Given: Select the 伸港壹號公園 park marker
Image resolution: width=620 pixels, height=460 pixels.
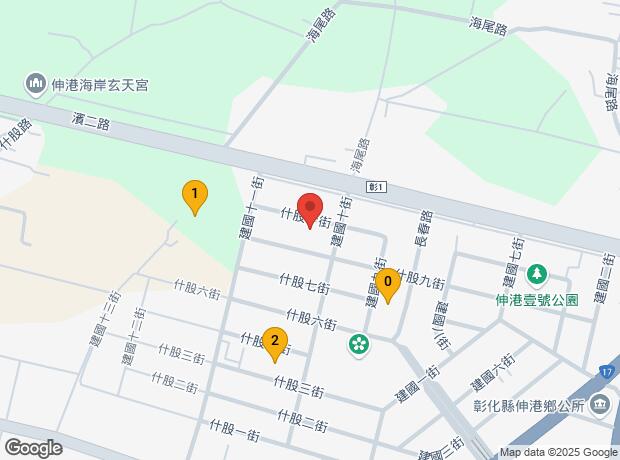Looking at the screenshot, I should (x=537, y=274).
